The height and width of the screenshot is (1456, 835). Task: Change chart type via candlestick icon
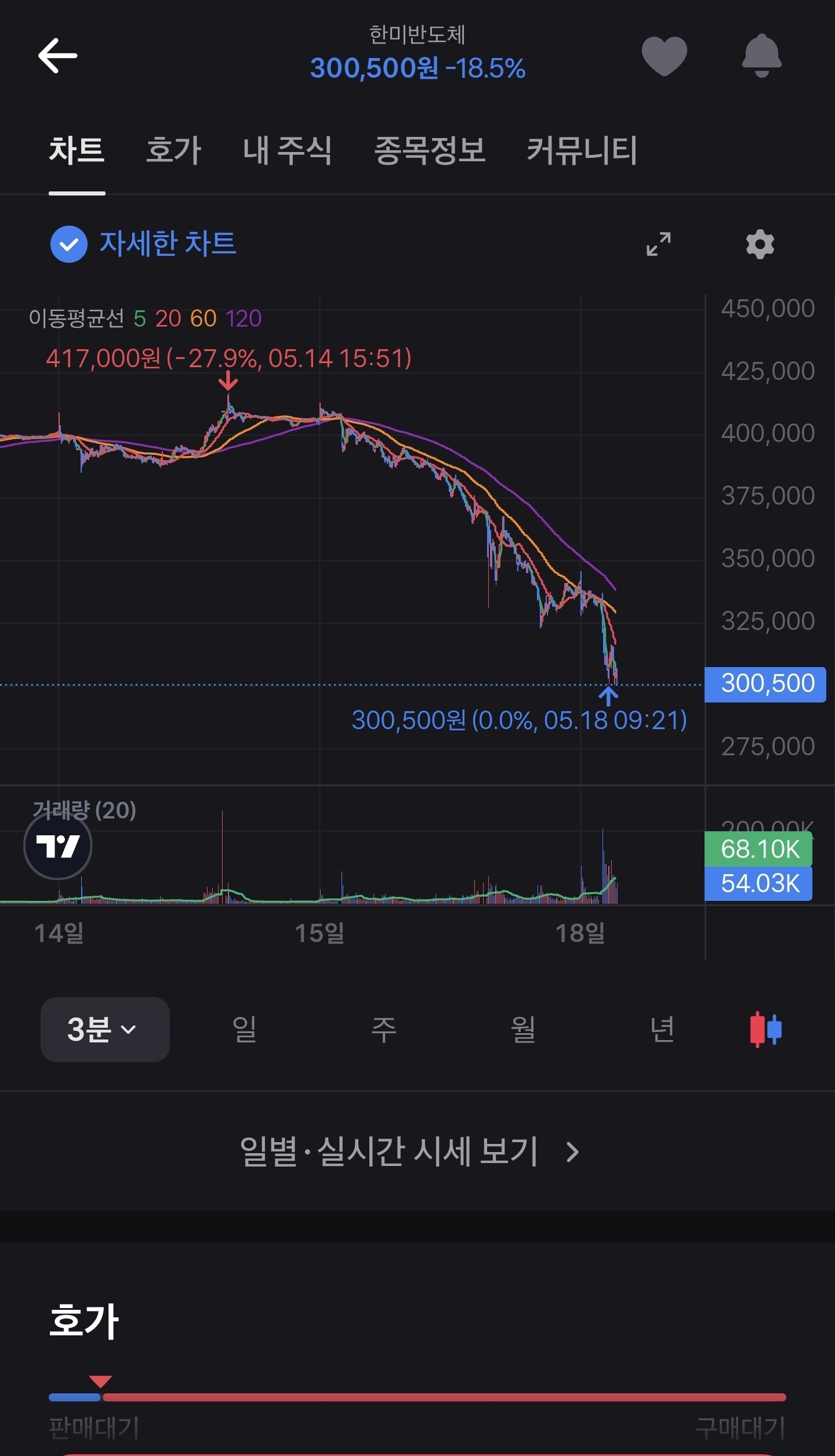pos(765,1030)
